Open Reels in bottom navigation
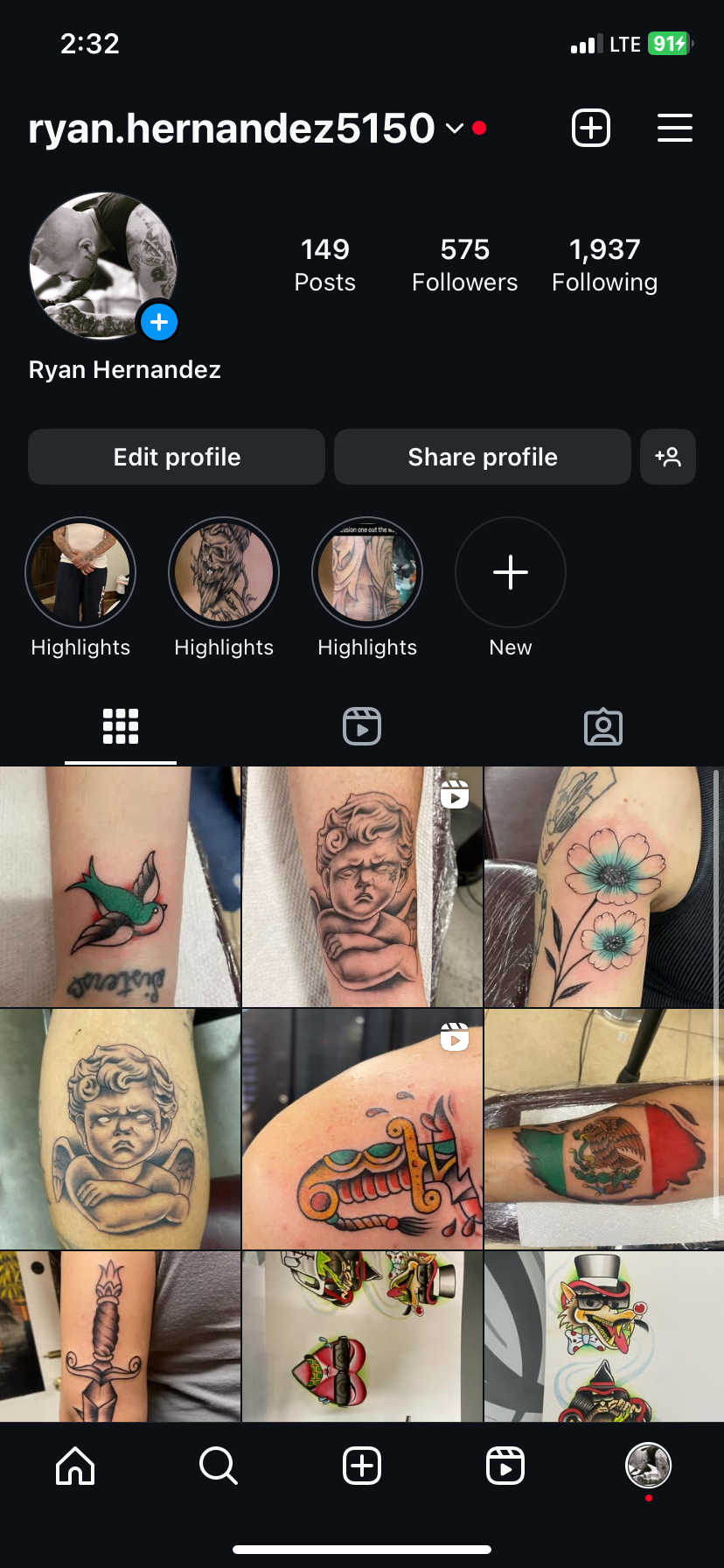 (x=505, y=1466)
